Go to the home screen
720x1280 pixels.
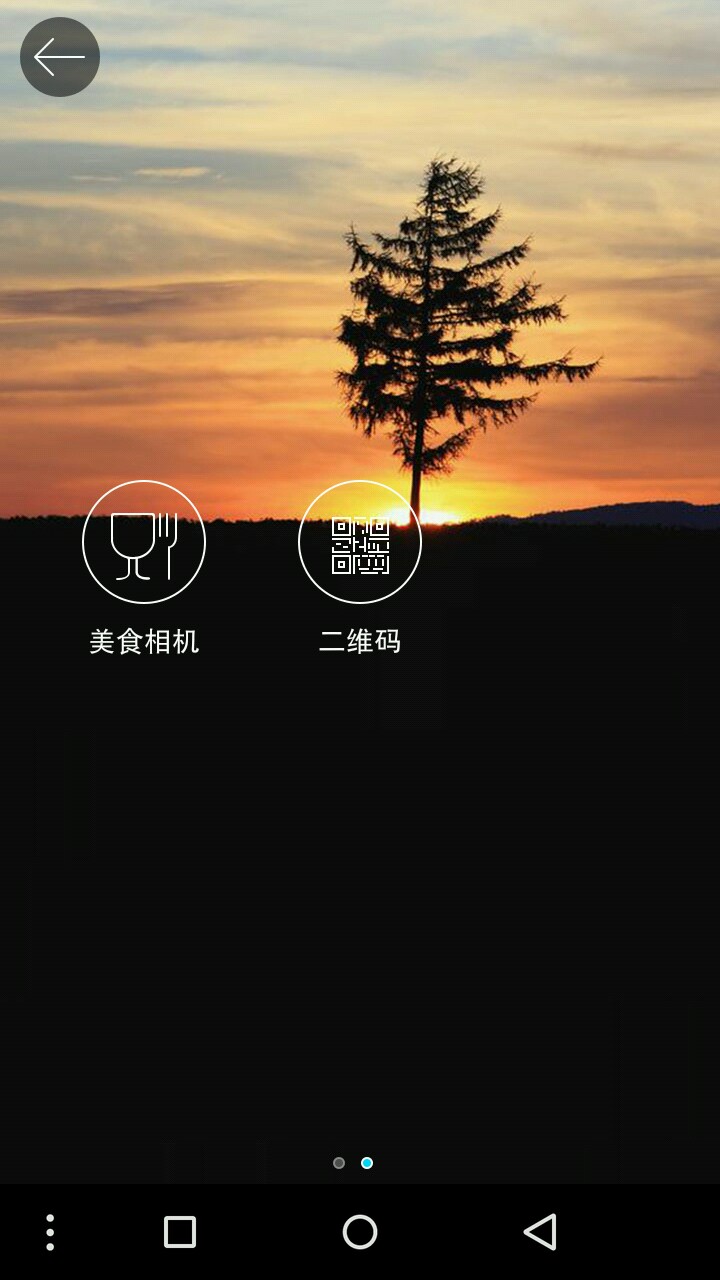(x=360, y=1232)
